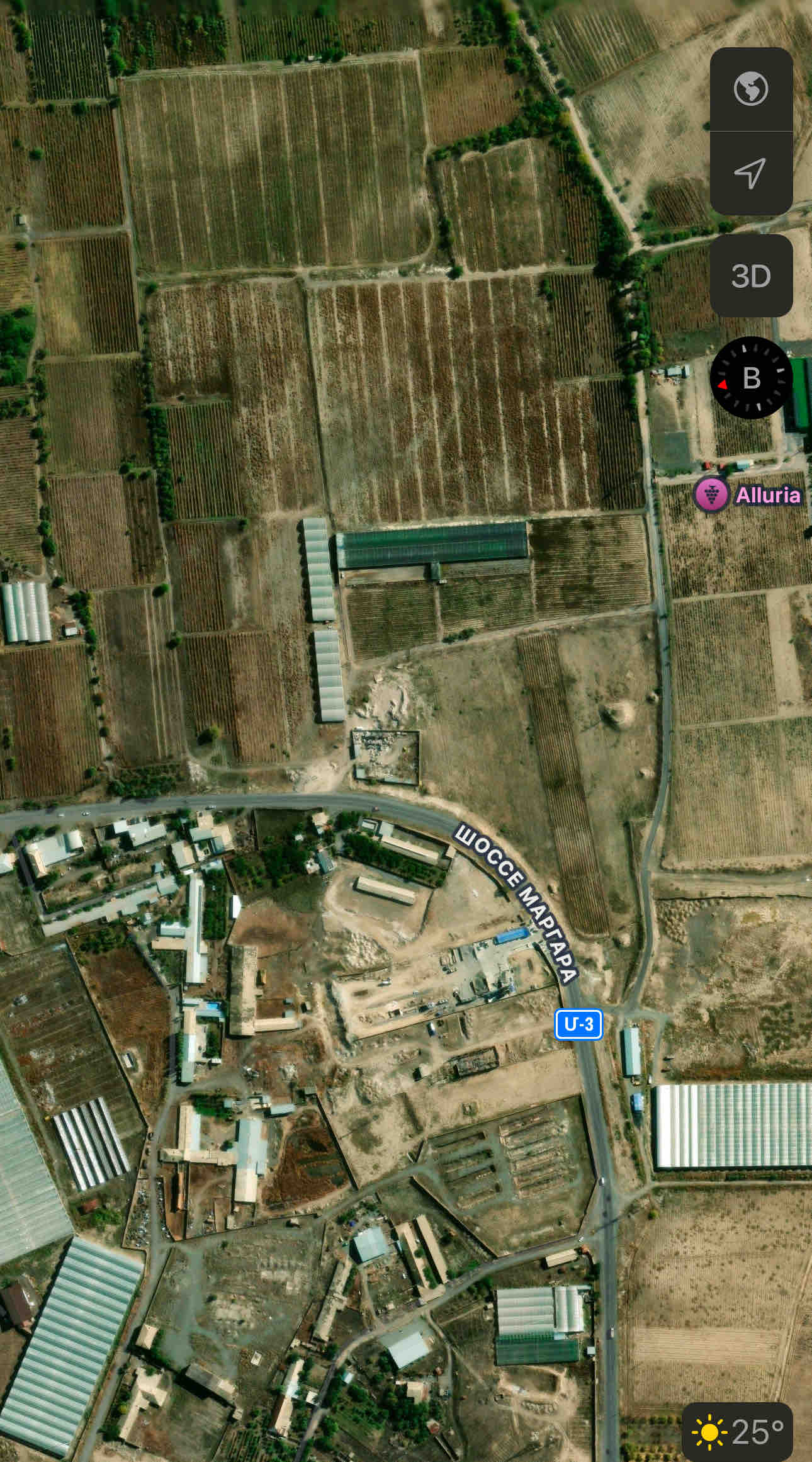The image size is (812, 1462).
Task: Open map mode settings globe icon
Action: [x=750, y=89]
